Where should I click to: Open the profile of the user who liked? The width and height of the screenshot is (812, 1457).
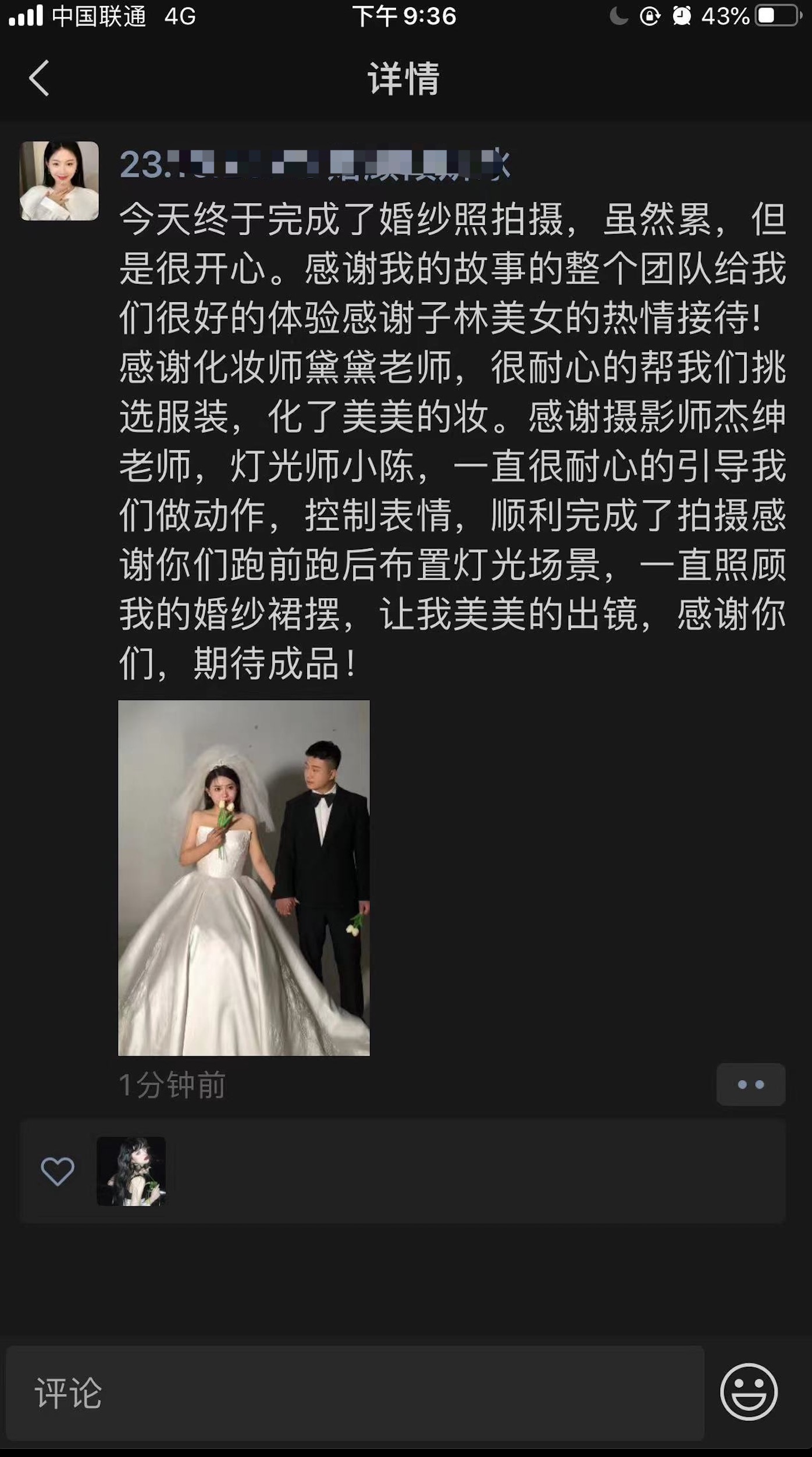[x=131, y=1171]
